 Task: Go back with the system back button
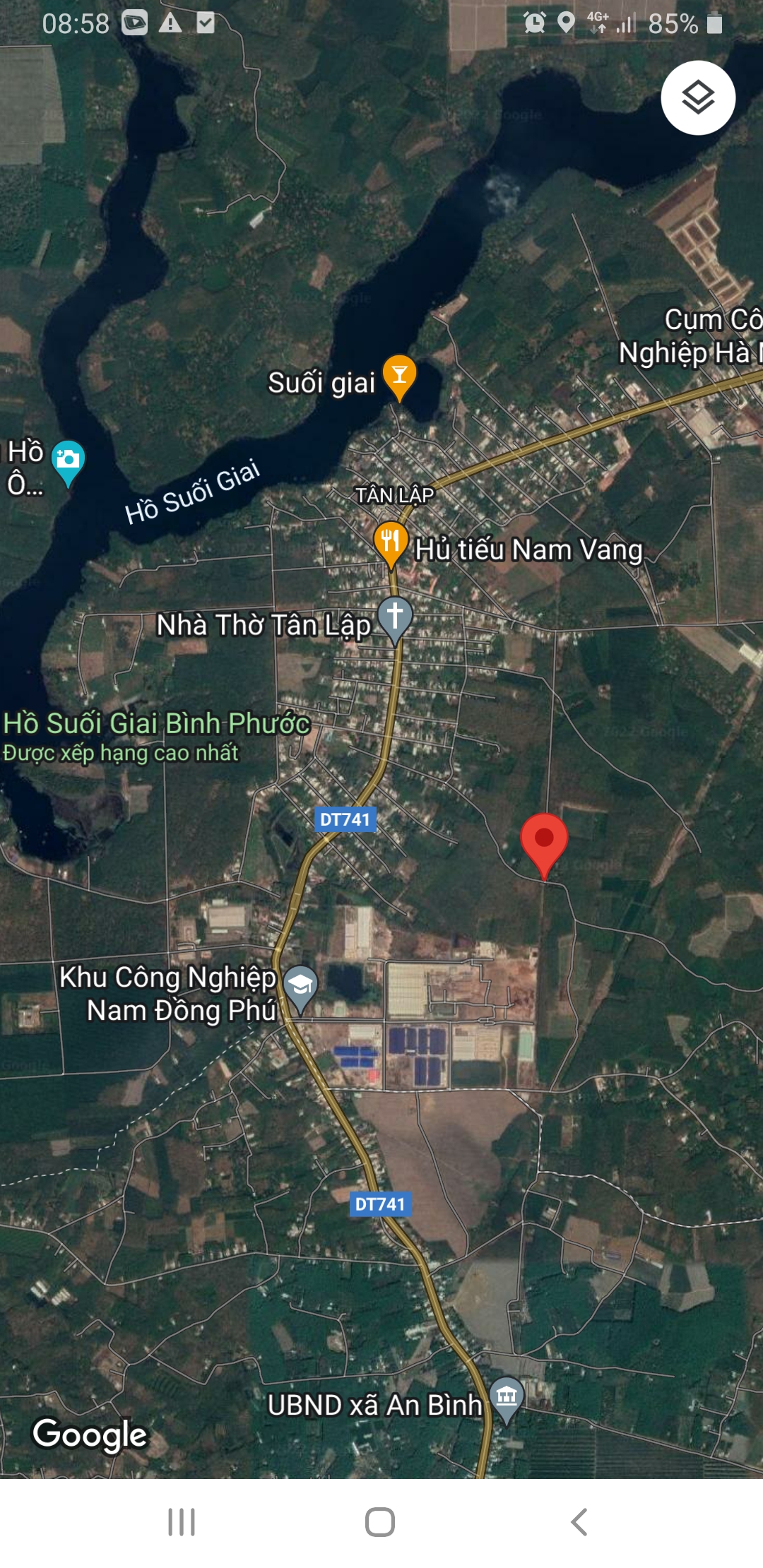pos(579,1522)
